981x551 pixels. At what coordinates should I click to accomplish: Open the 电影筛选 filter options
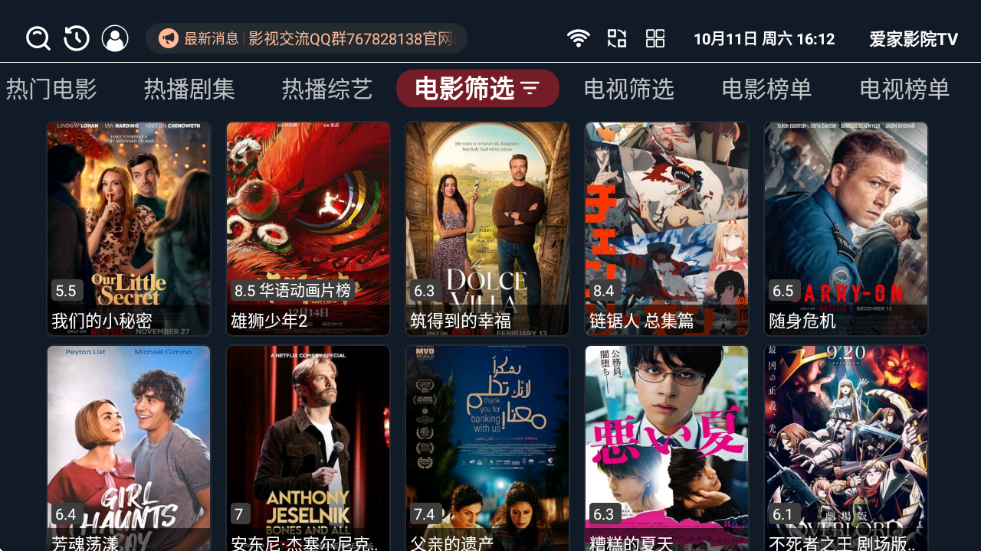click(x=476, y=89)
